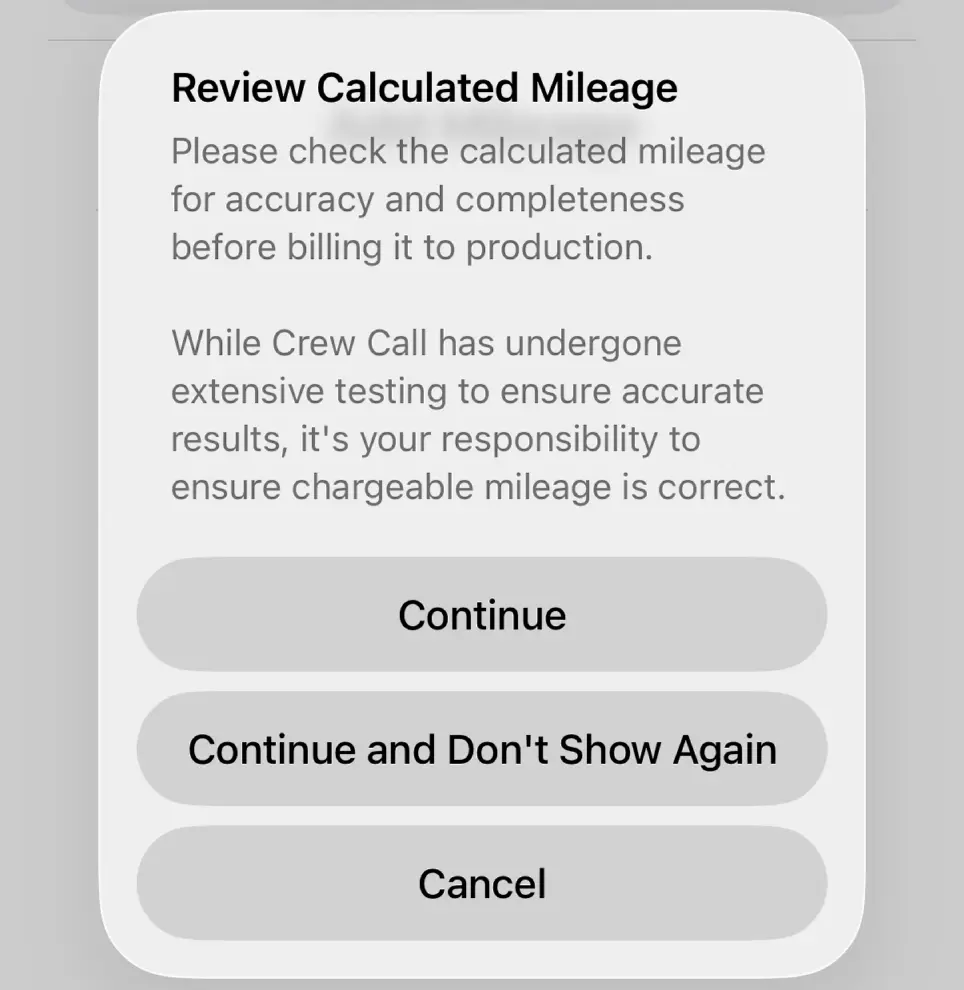Choose Continue and Don't Show Again

(x=482, y=749)
